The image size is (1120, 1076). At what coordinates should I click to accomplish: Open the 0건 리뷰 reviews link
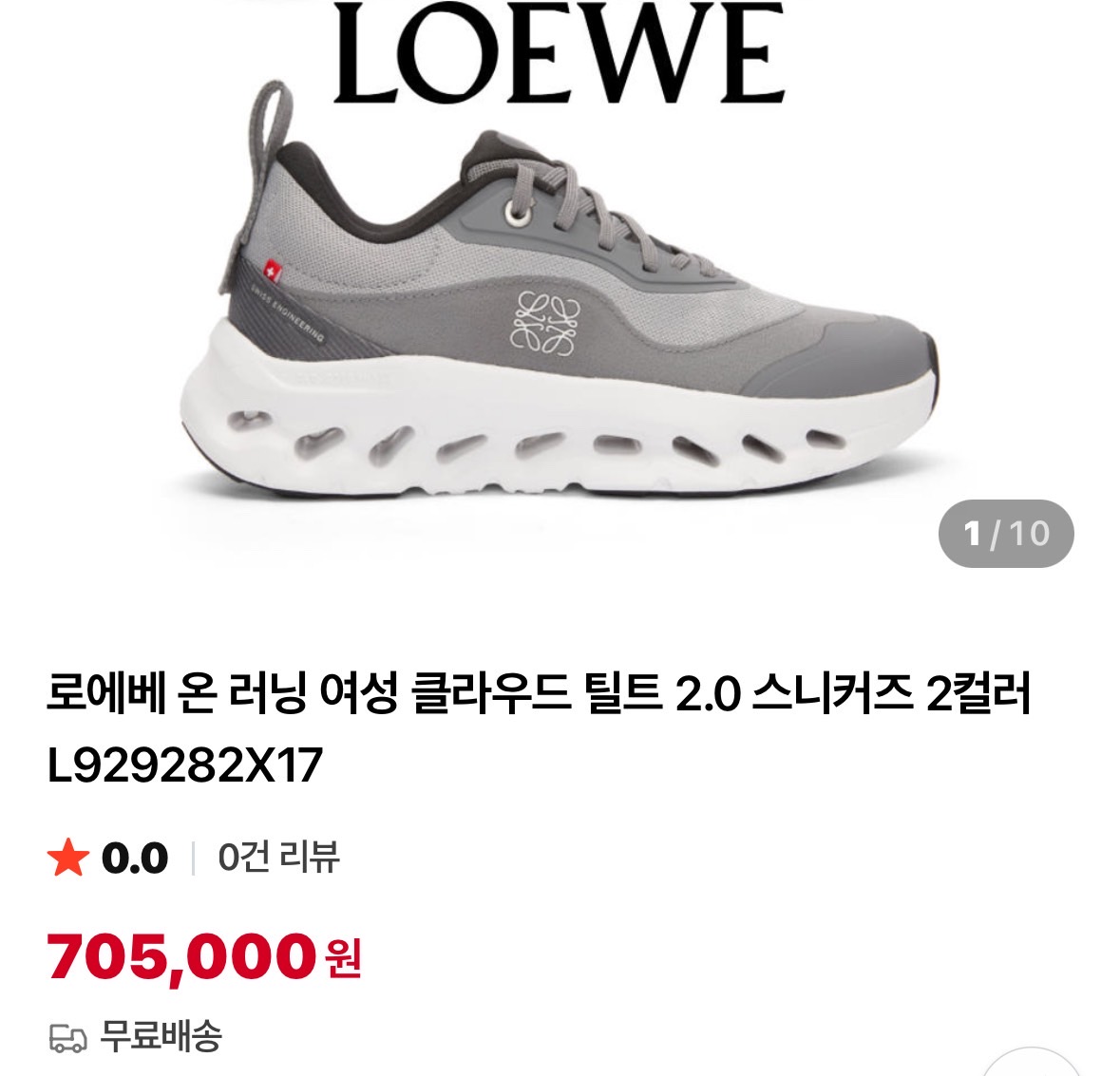277,858
